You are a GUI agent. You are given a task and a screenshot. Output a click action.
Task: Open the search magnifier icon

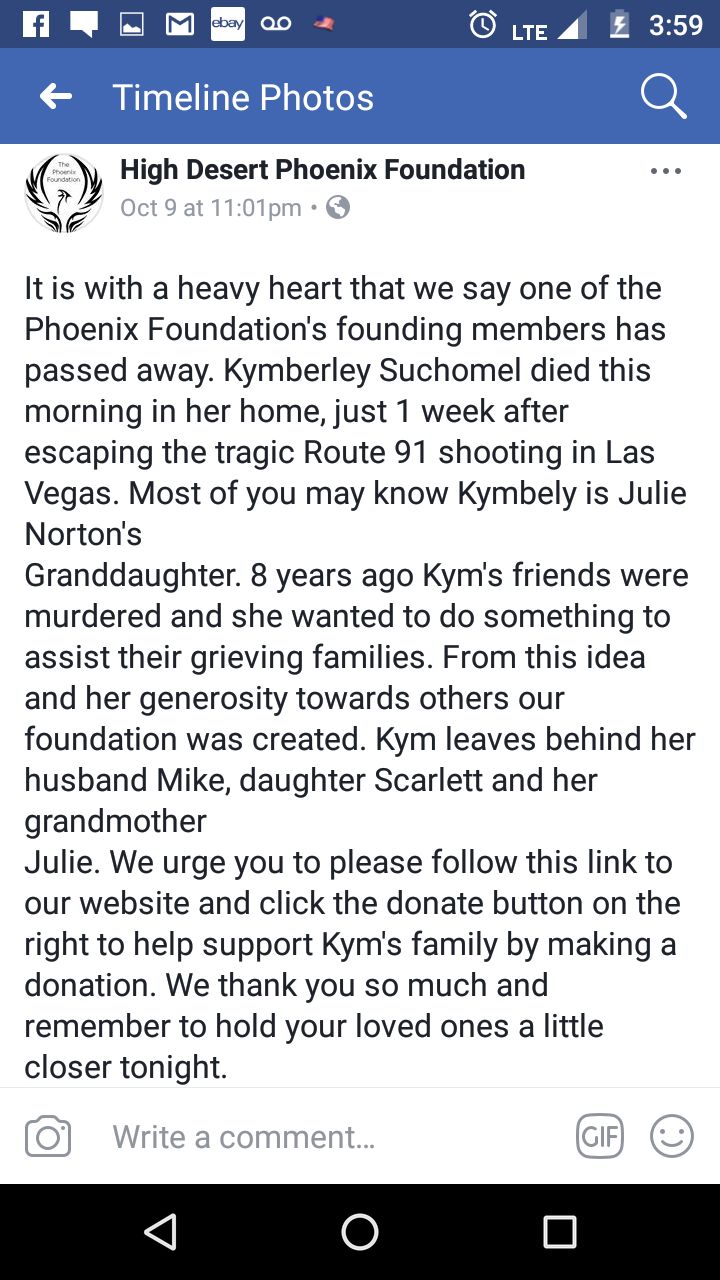pos(663,97)
